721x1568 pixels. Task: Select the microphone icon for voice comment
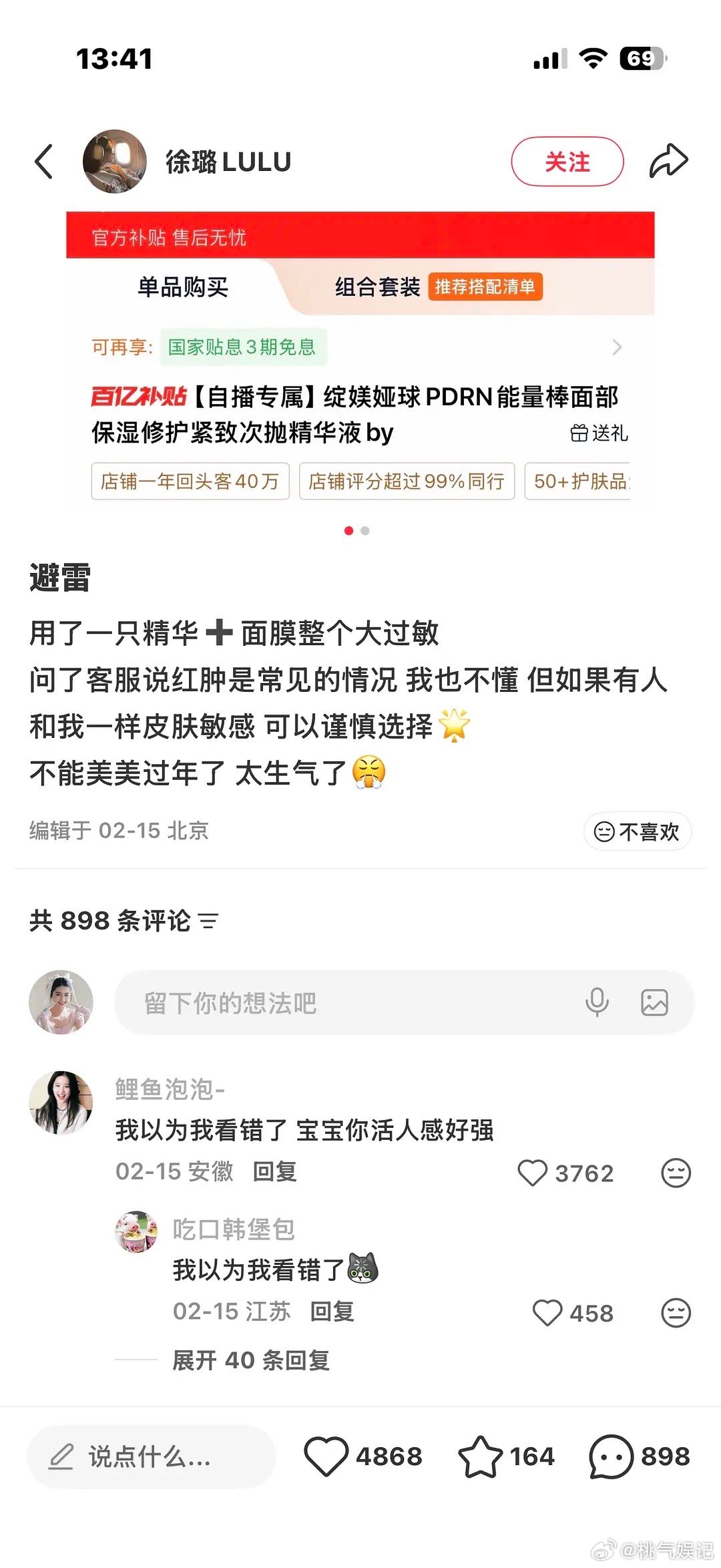(597, 1002)
